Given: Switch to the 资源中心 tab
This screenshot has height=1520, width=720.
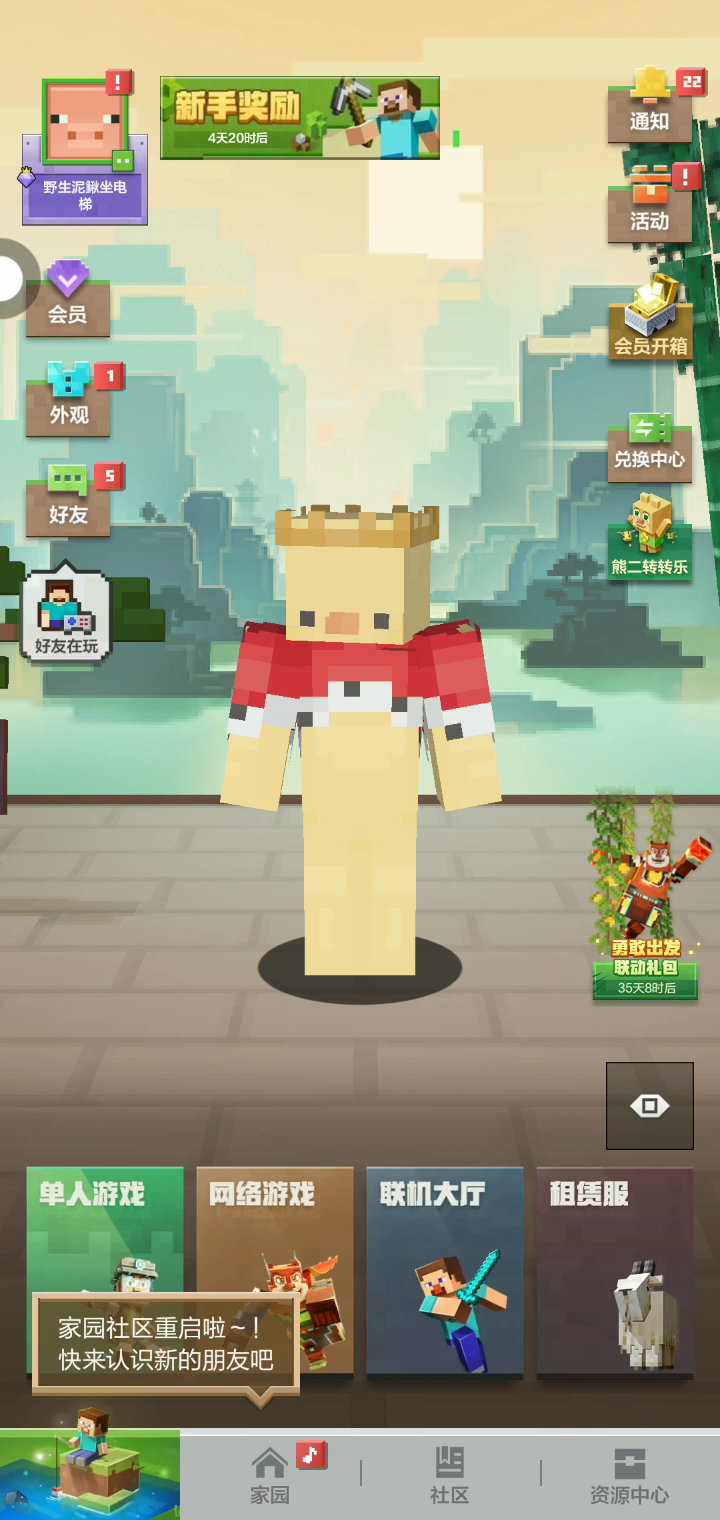Looking at the screenshot, I should (629, 1476).
